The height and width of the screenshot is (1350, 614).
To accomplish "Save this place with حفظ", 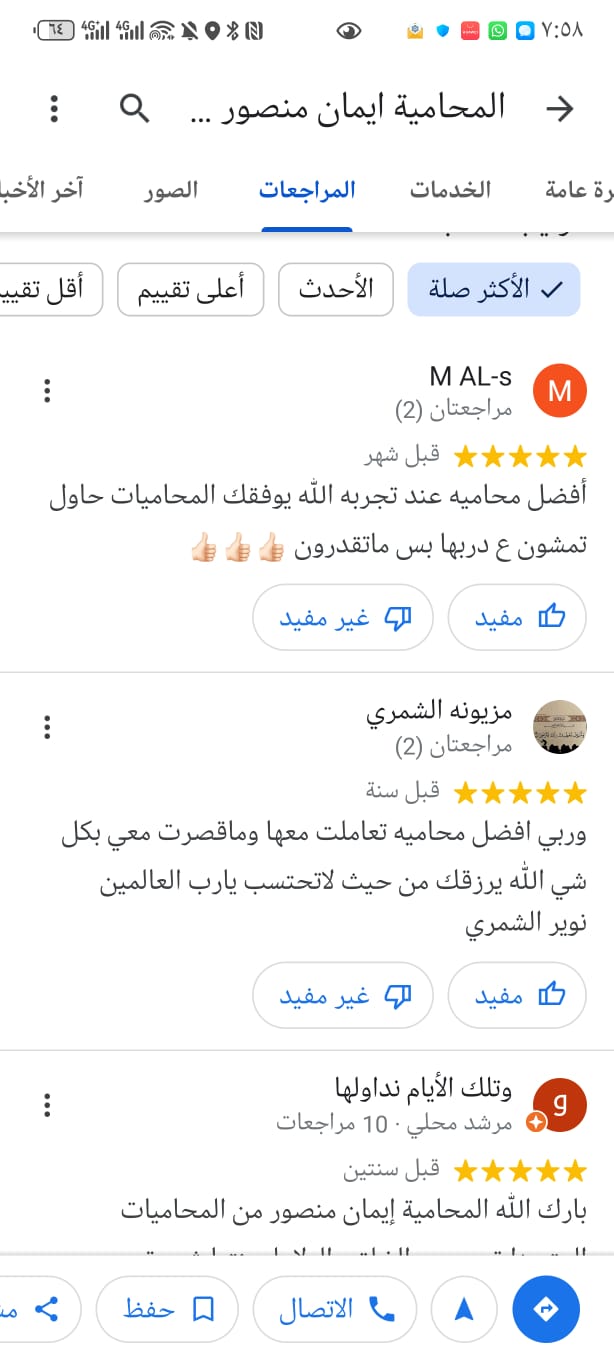I will (x=167, y=1308).
